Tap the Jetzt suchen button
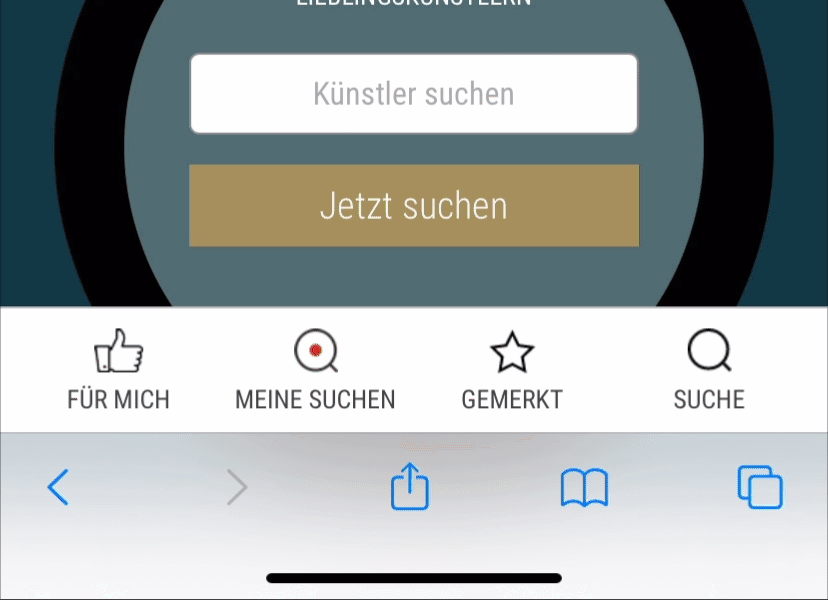 click(413, 205)
